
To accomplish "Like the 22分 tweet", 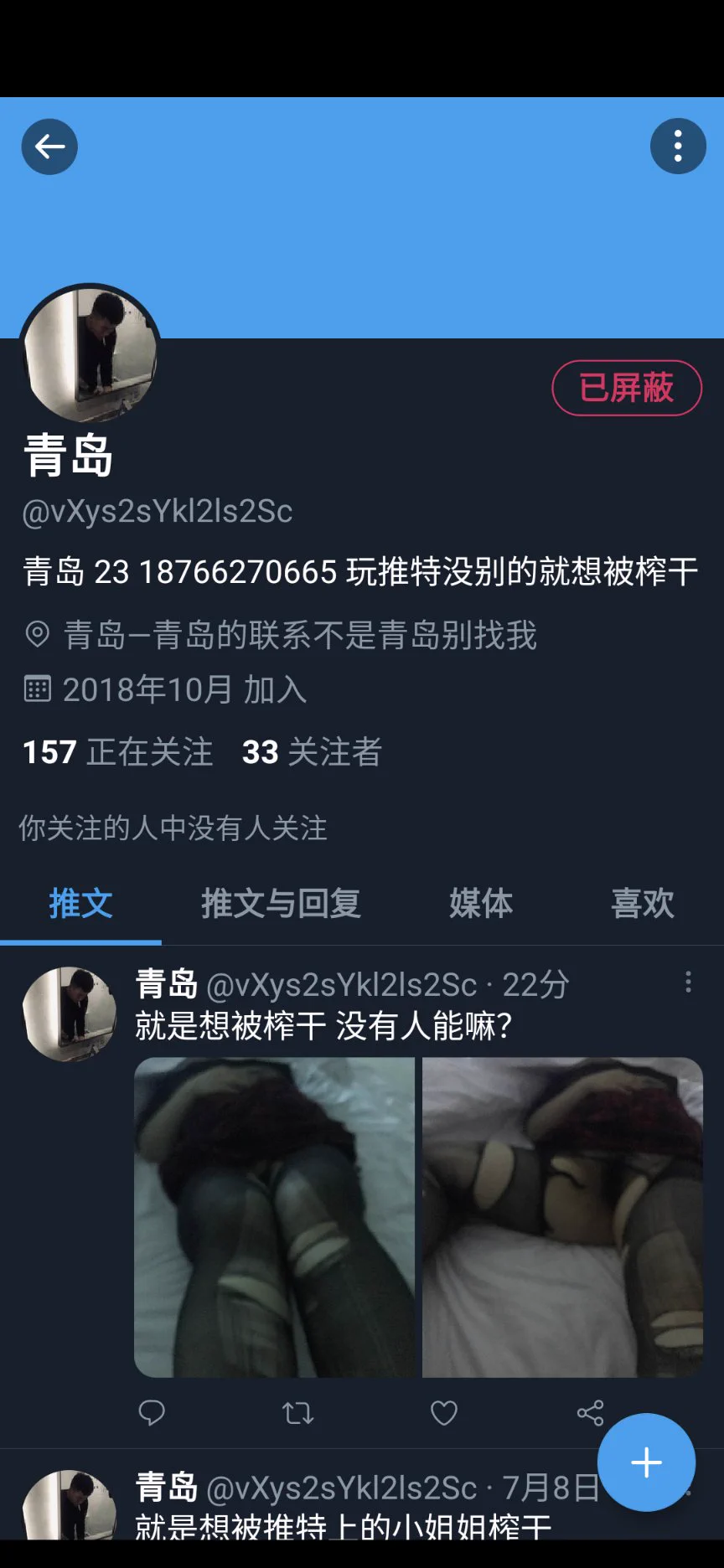I will (x=443, y=1413).
